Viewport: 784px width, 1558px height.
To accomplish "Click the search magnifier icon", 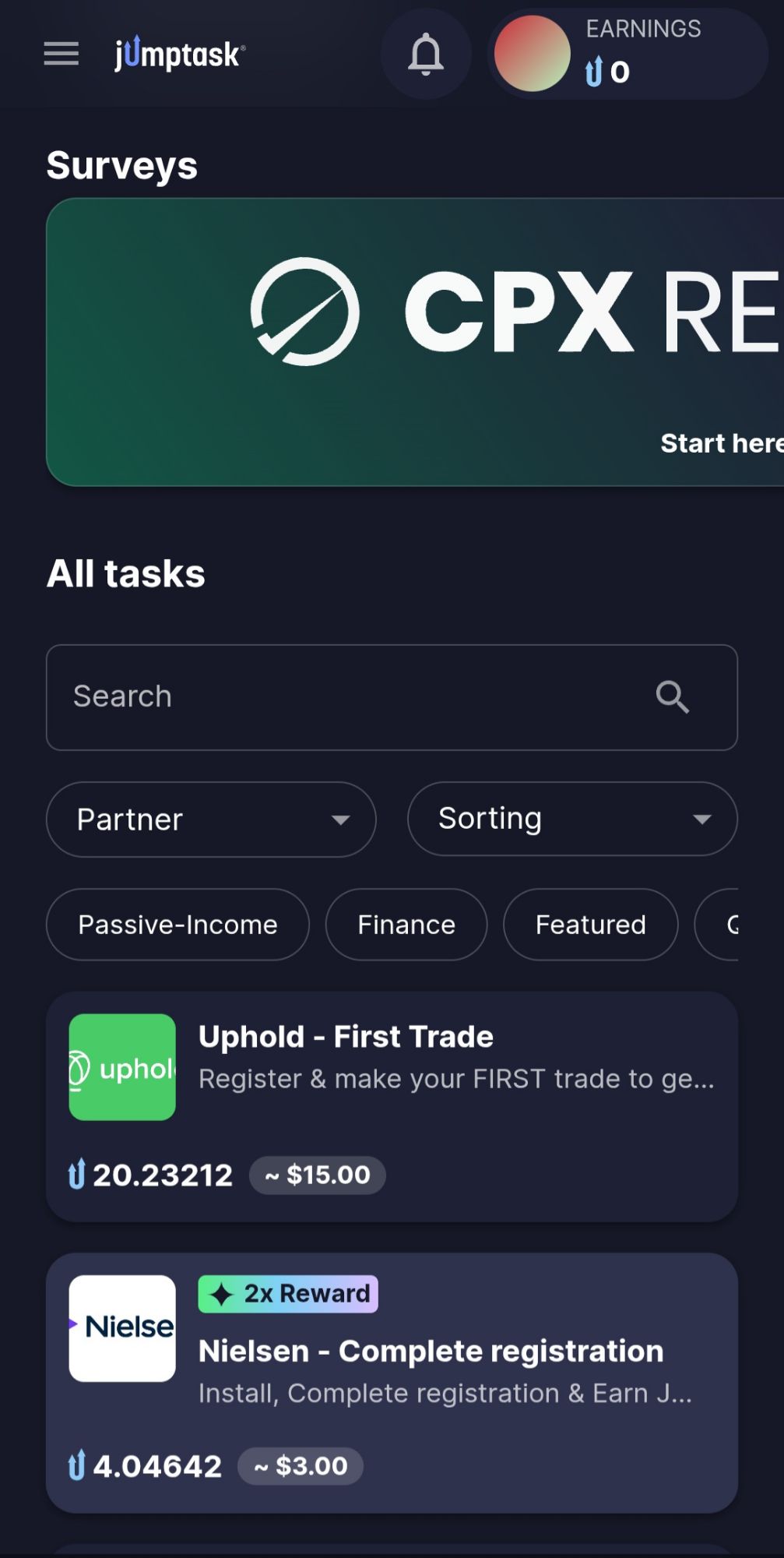I will 671,696.
